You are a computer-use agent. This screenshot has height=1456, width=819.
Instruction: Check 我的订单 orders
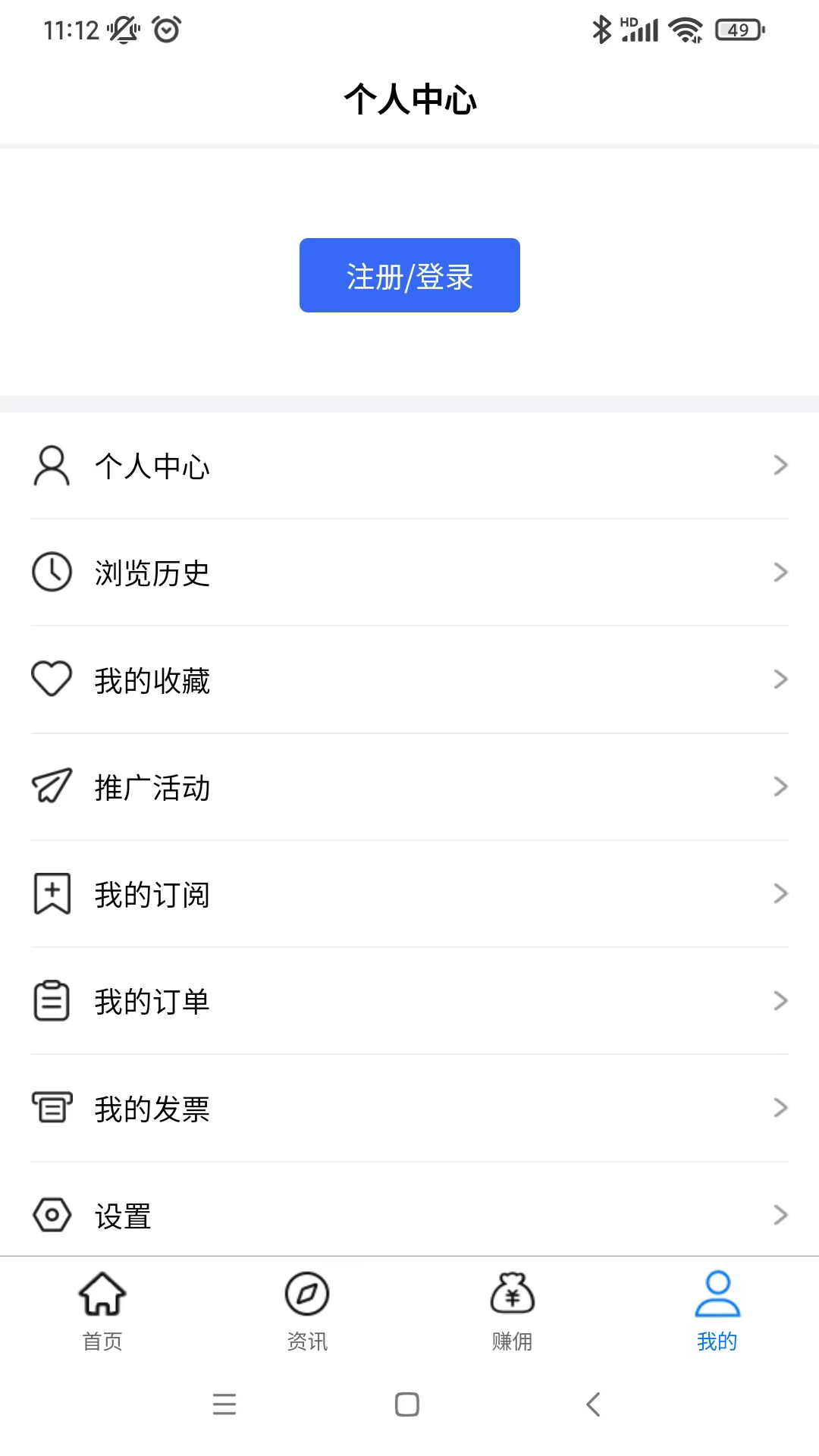coord(409,1001)
